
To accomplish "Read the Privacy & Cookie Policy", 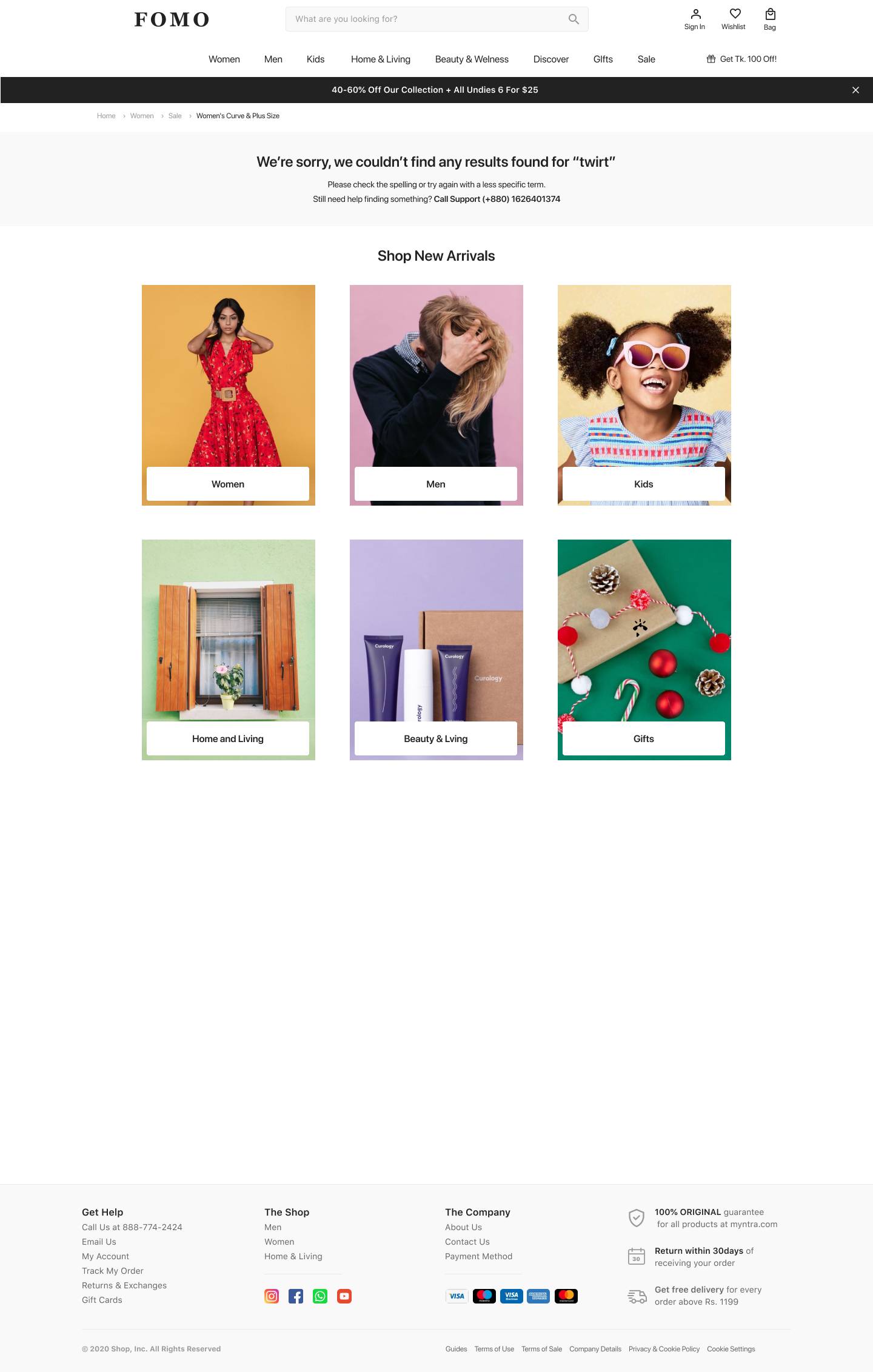I will tap(664, 1348).
